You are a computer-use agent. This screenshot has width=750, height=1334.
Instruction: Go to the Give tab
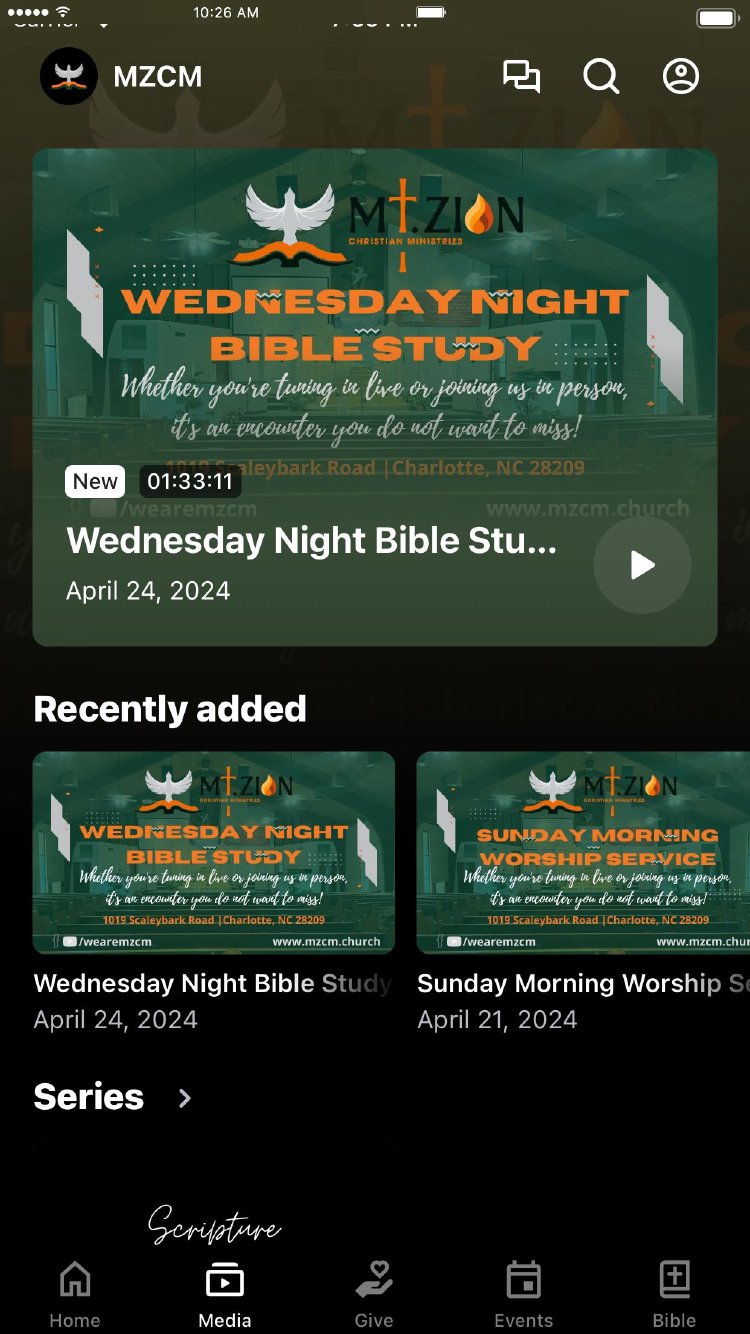pyautogui.click(x=374, y=1294)
